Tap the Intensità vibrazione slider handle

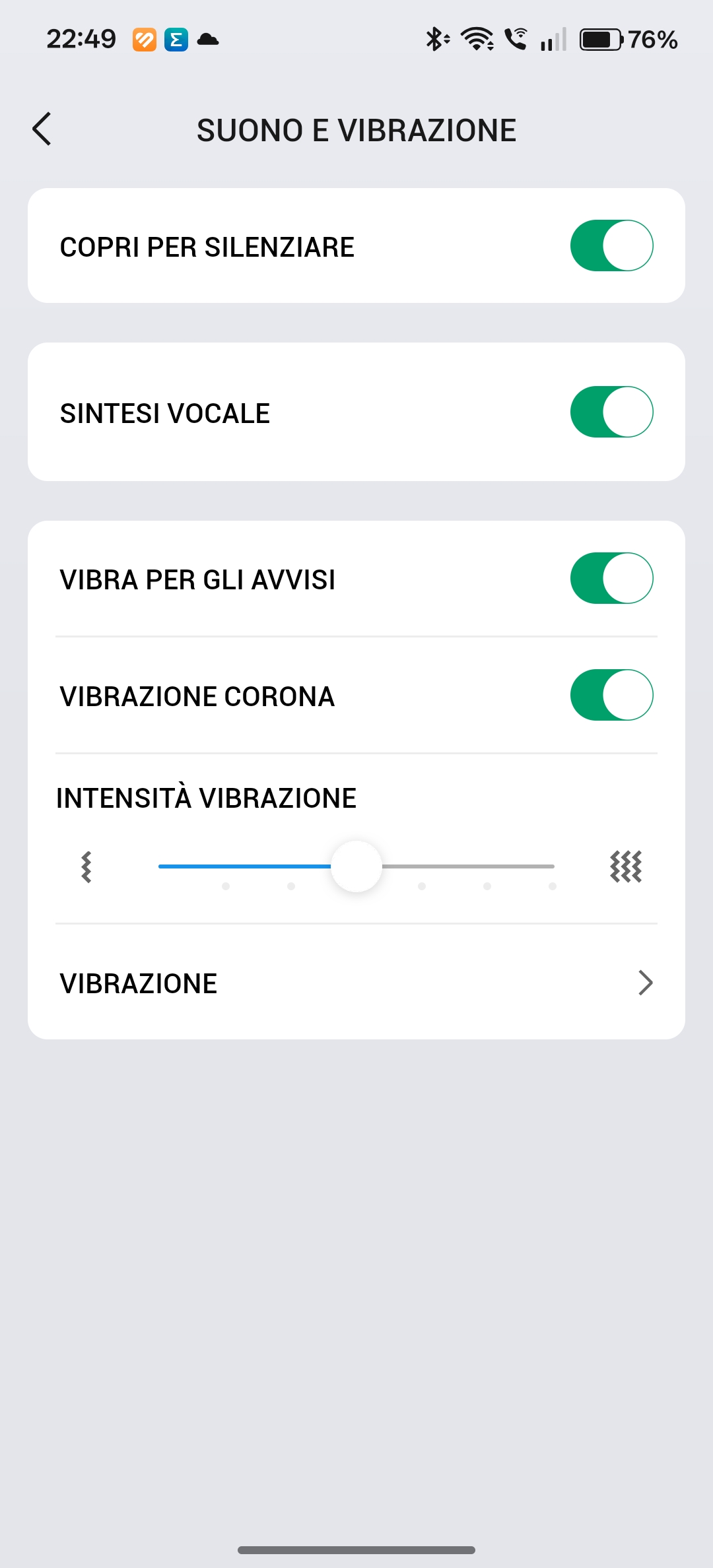click(x=356, y=866)
